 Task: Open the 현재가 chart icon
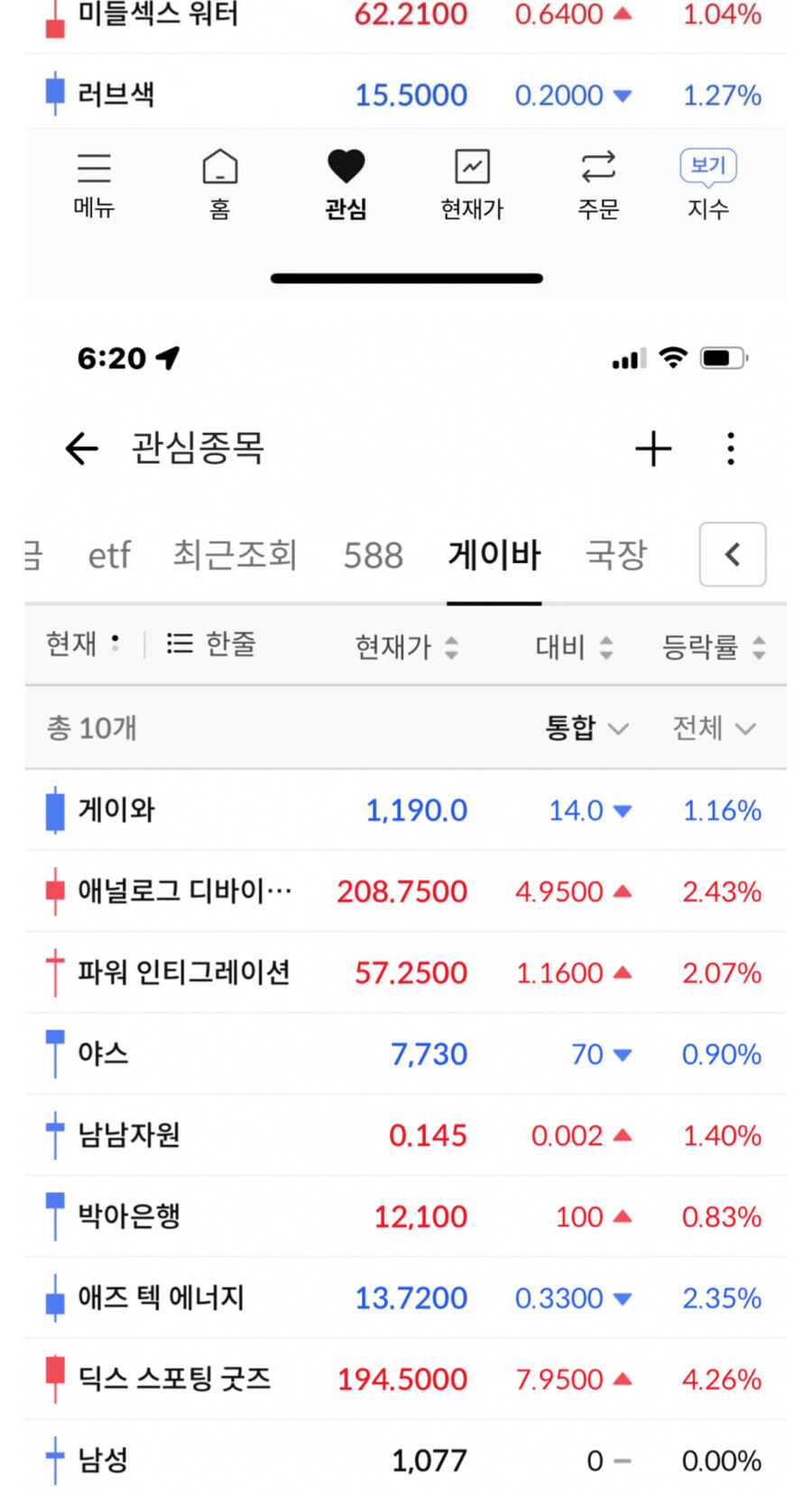pyautogui.click(x=472, y=183)
